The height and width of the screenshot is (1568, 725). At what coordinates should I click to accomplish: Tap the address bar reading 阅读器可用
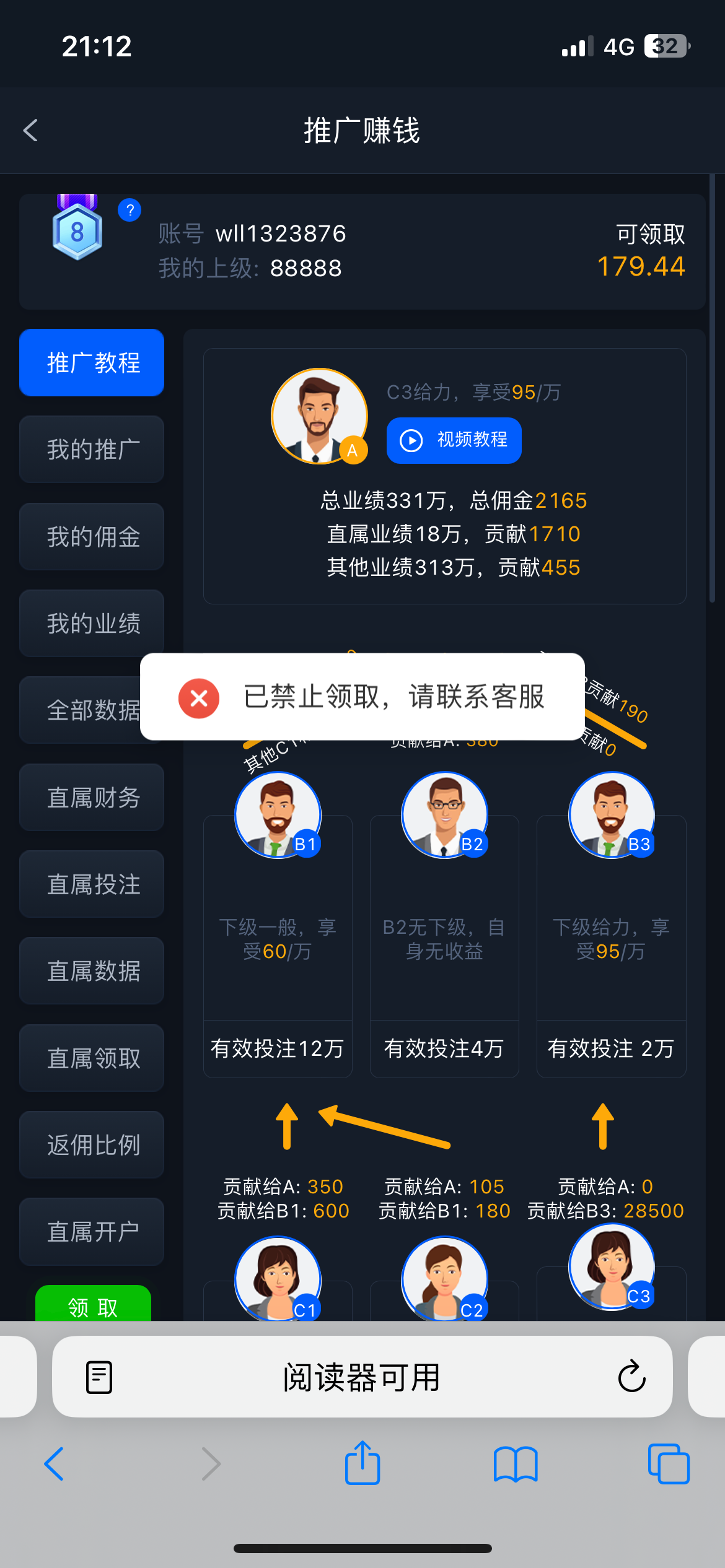[362, 1376]
